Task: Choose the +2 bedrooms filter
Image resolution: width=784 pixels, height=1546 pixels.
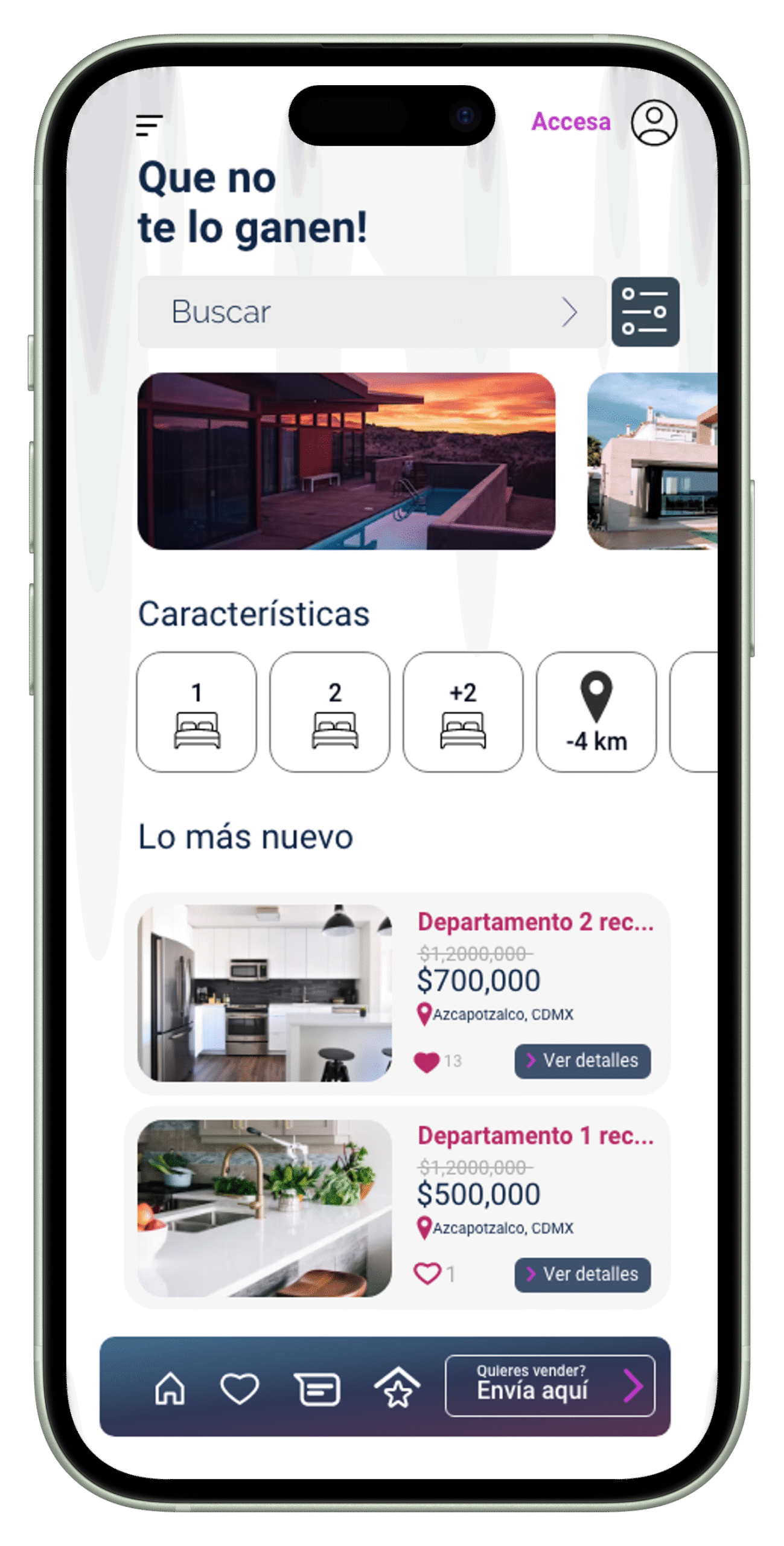Action: pyautogui.click(x=463, y=711)
